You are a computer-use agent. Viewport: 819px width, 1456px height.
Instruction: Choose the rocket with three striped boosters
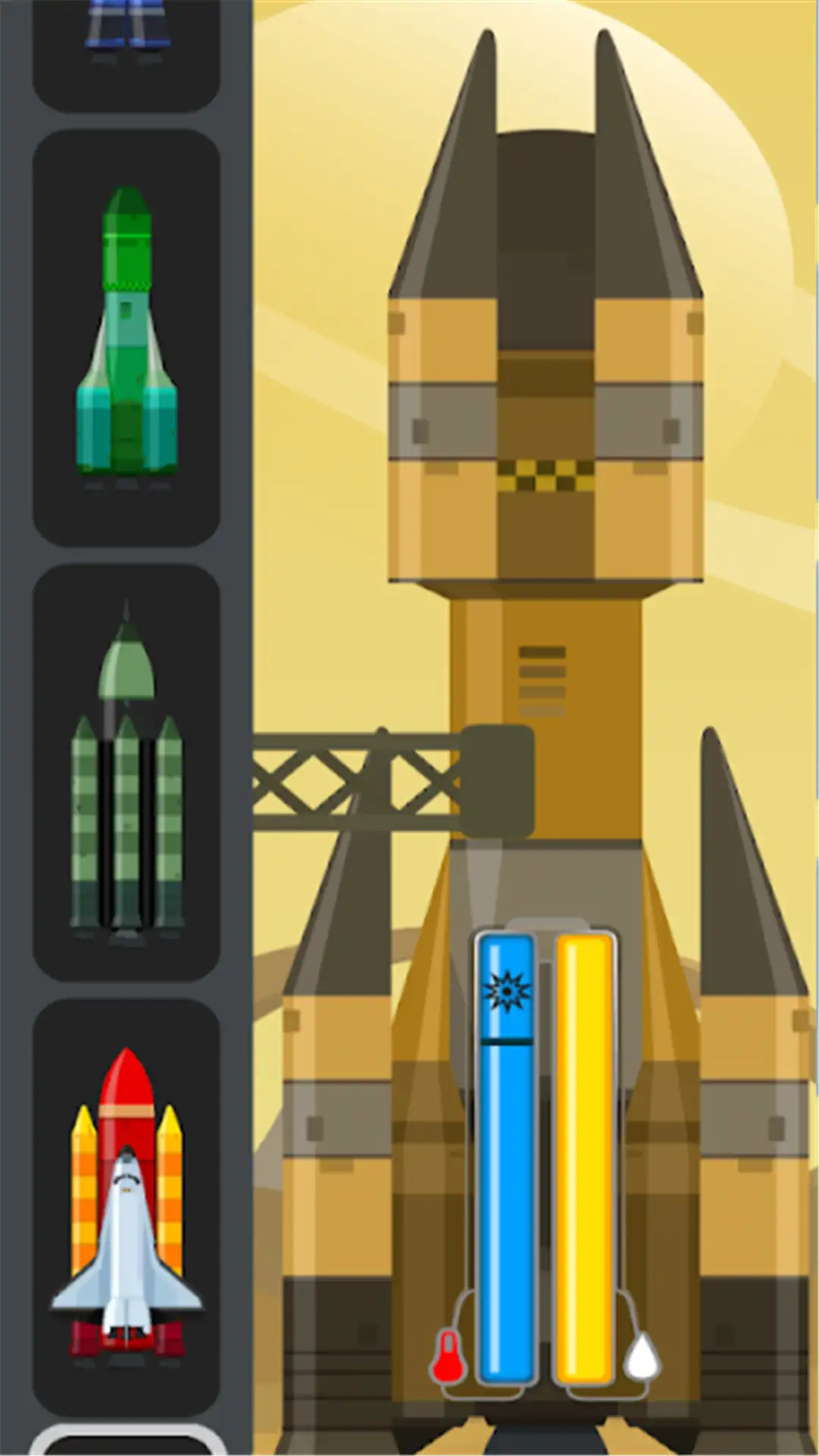[127, 772]
